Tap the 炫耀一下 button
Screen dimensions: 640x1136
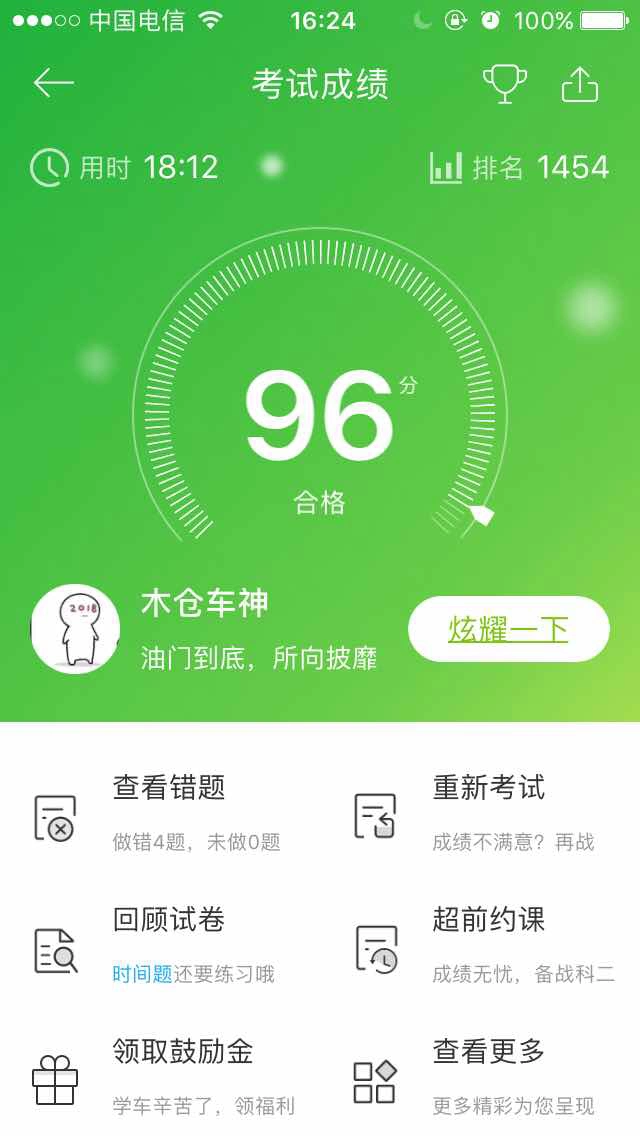click(508, 629)
